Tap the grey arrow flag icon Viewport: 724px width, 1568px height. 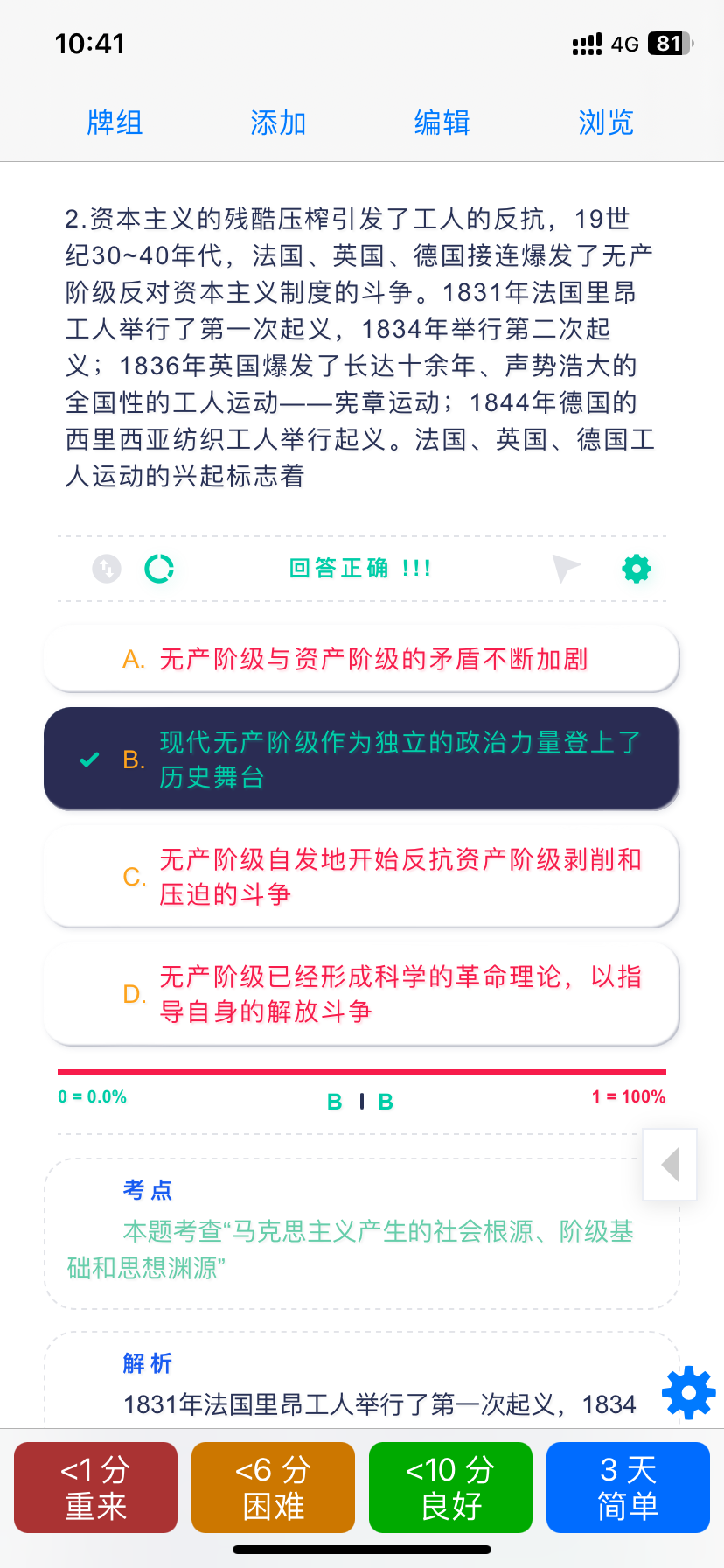(x=566, y=569)
